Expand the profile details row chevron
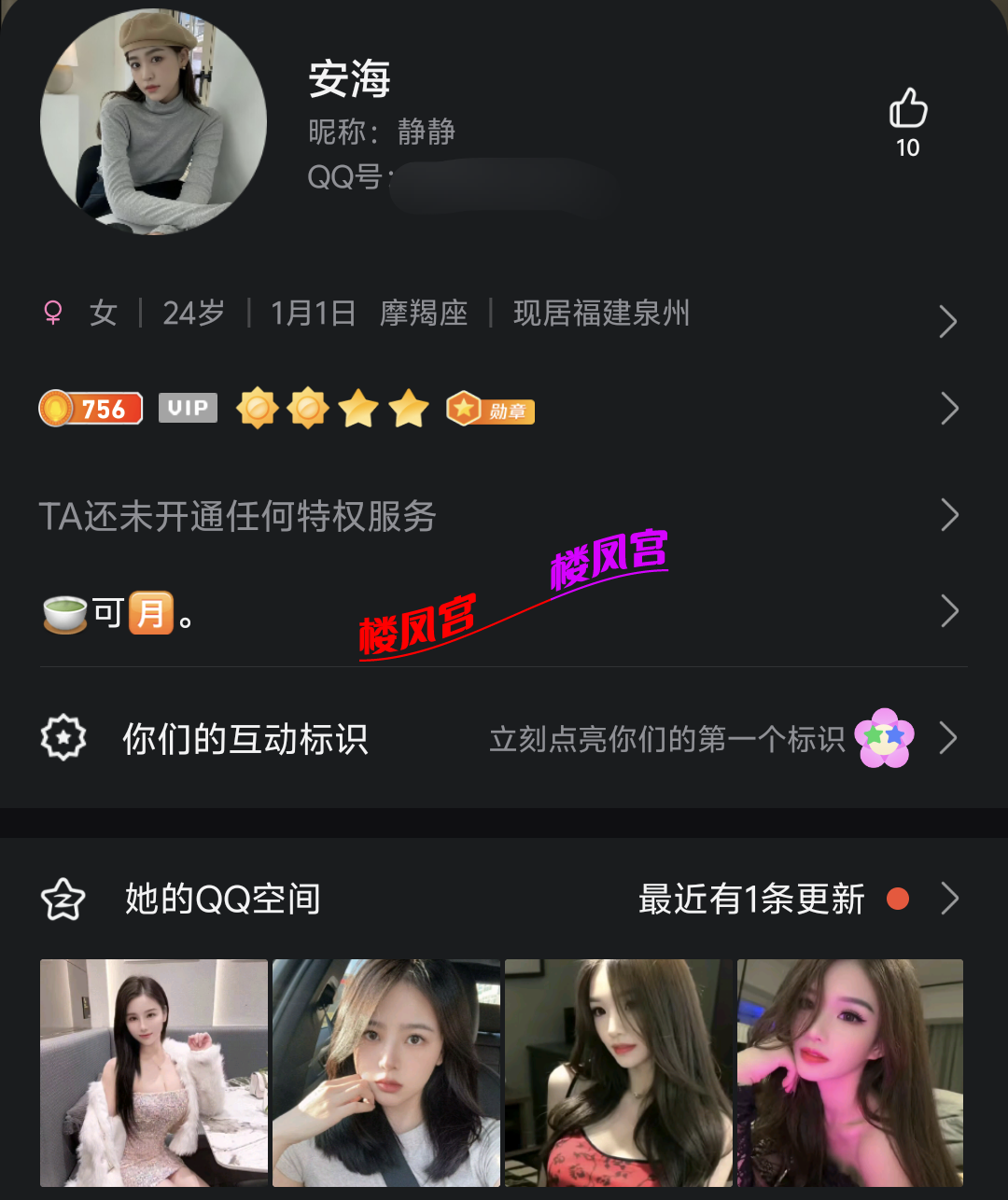Viewport: 1008px width, 1200px height. tap(948, 321)
